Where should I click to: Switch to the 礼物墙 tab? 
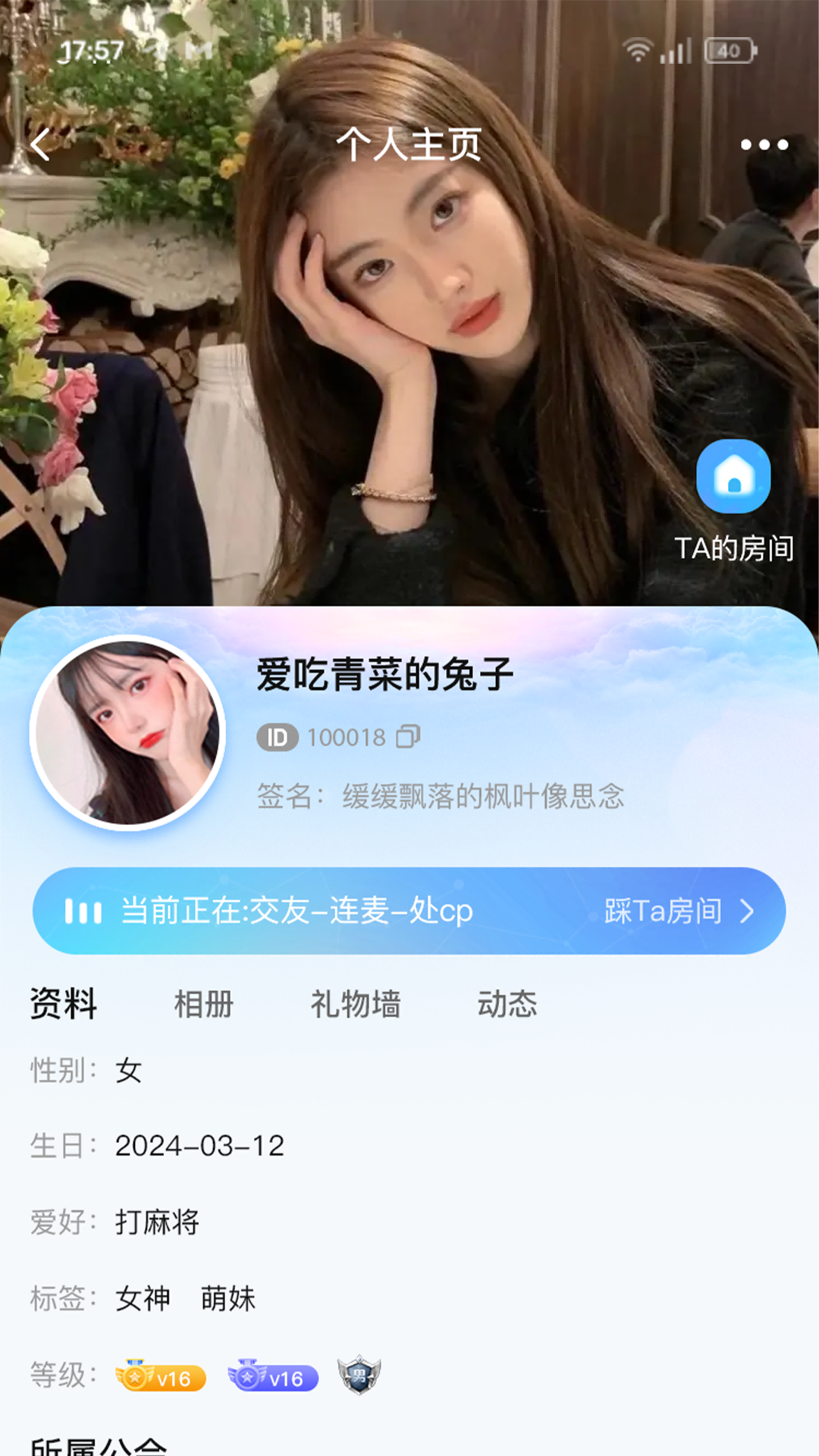(355, 1004)
